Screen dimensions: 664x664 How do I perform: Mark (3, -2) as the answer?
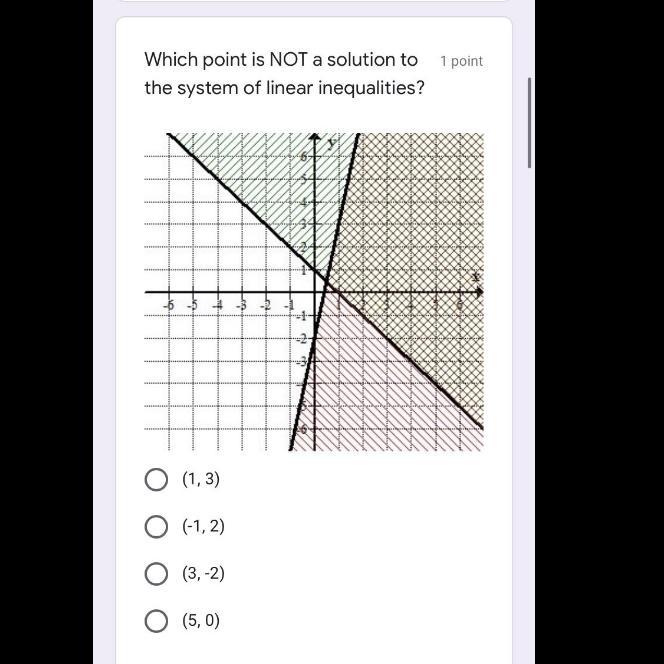pyautogui.click(x=156, y=574)
